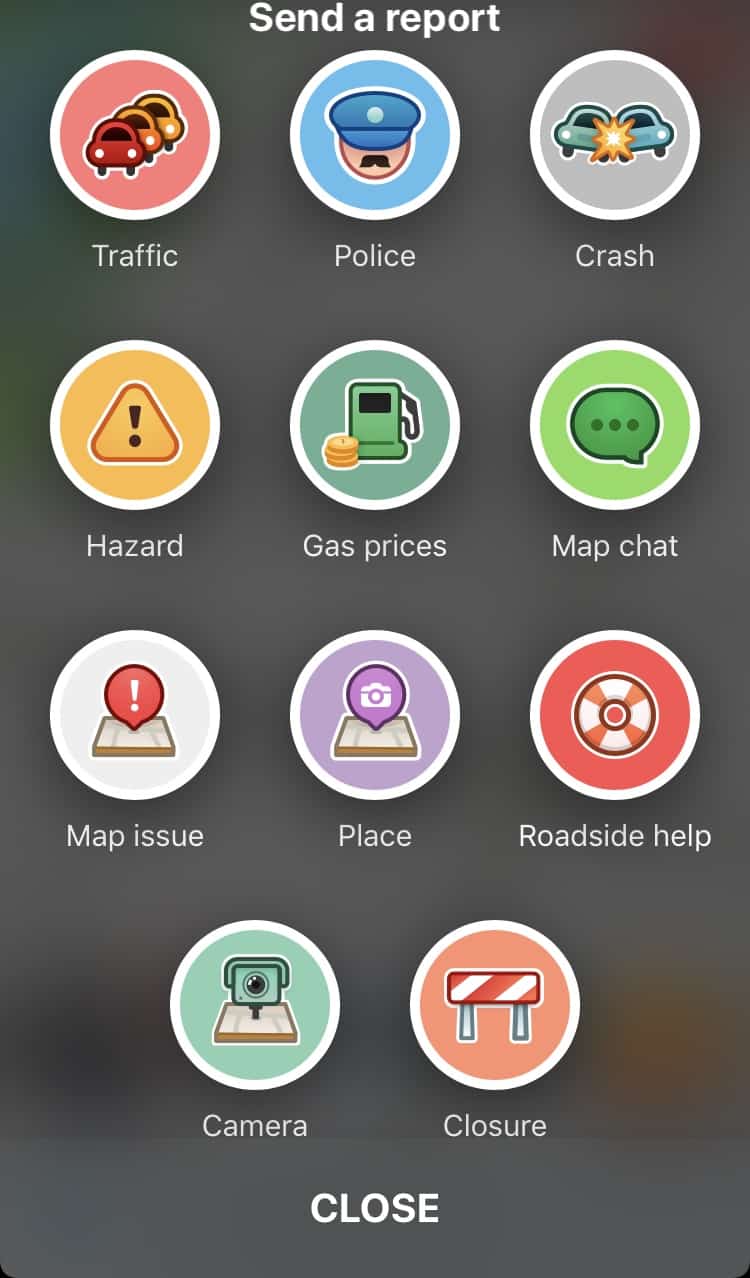Screen dimensions: 750x1278
Task: Report a speed Camera
Action: pos(255,1006)
